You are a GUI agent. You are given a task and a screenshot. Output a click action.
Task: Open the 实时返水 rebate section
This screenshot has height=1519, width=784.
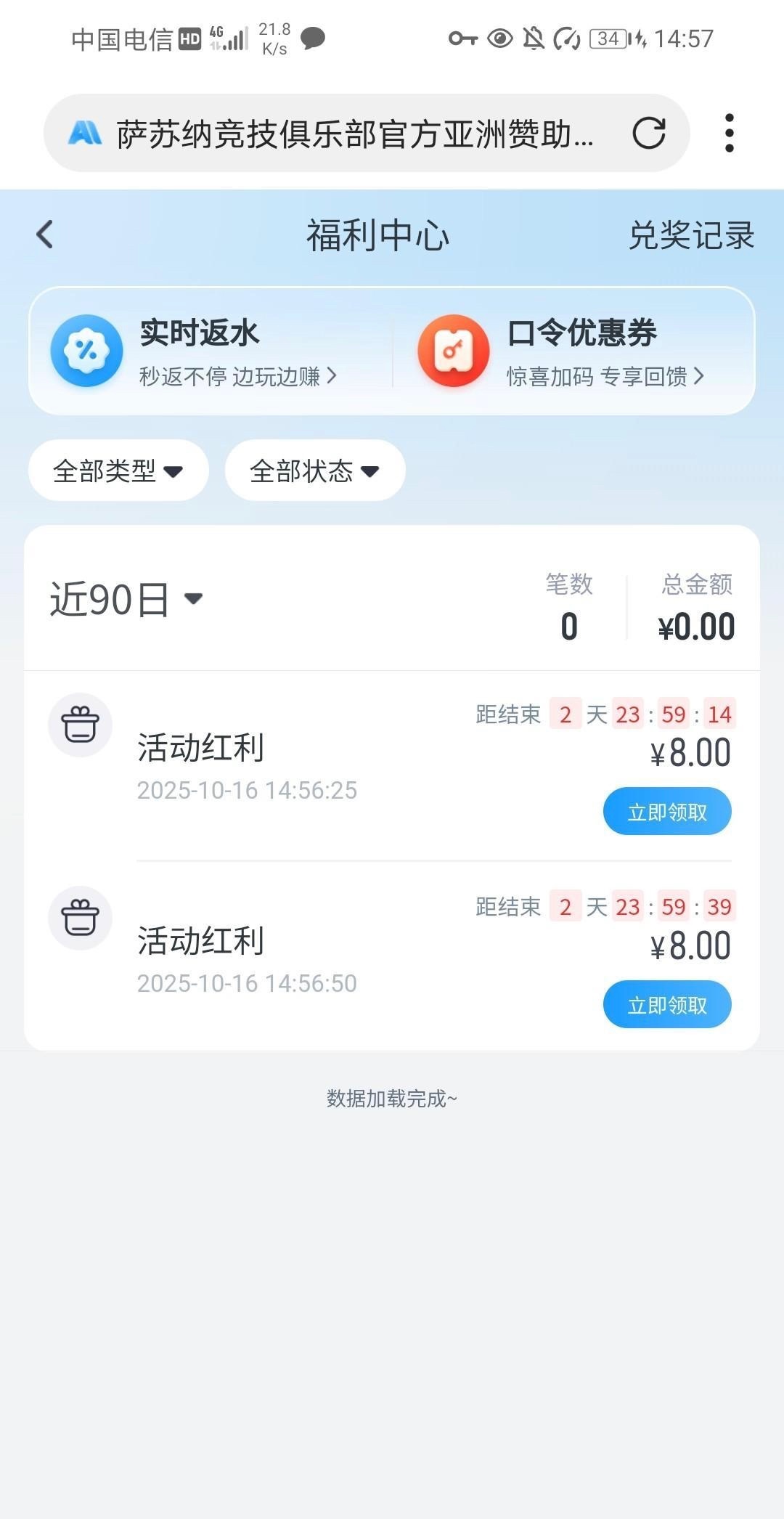point(211,351)
